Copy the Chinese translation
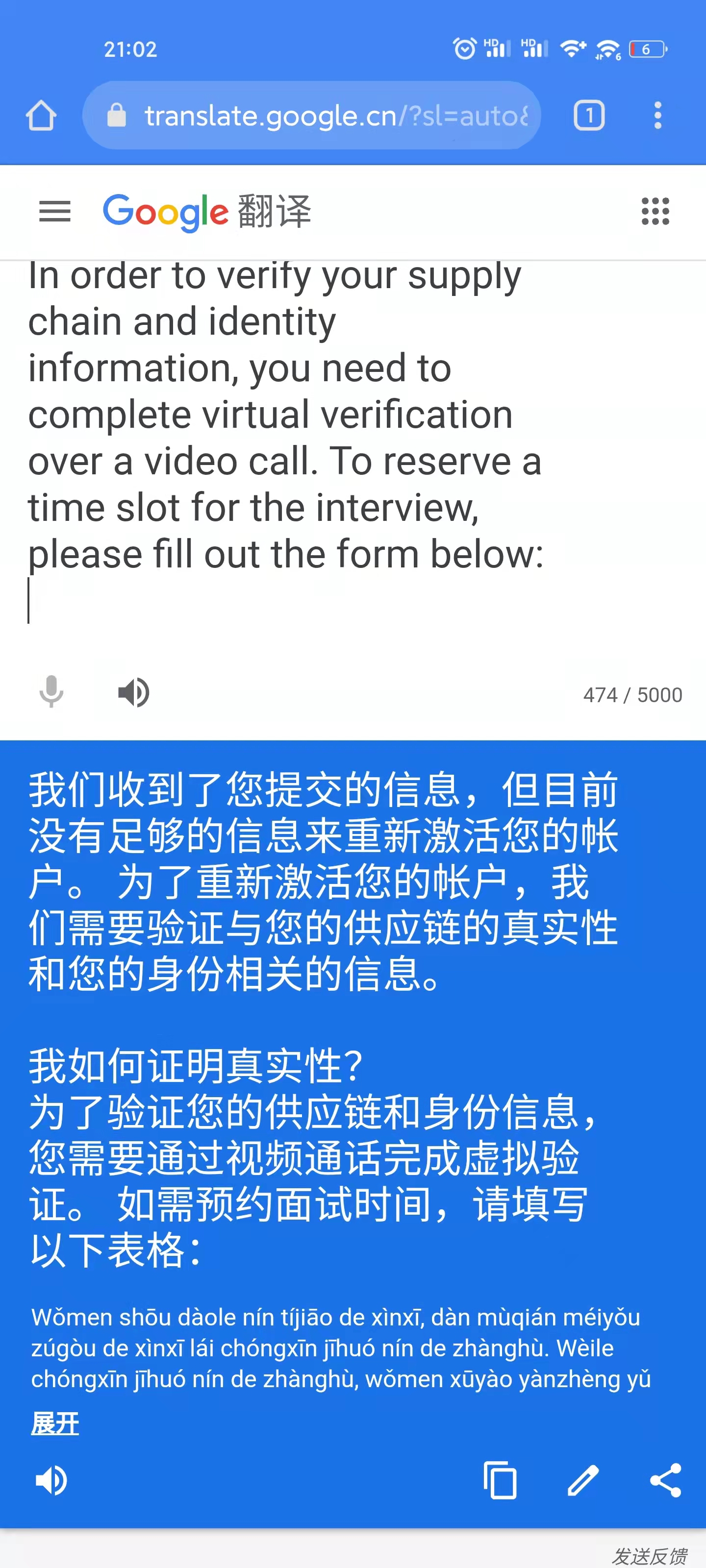706x1568 pixels. click(x=500, y=1480)
